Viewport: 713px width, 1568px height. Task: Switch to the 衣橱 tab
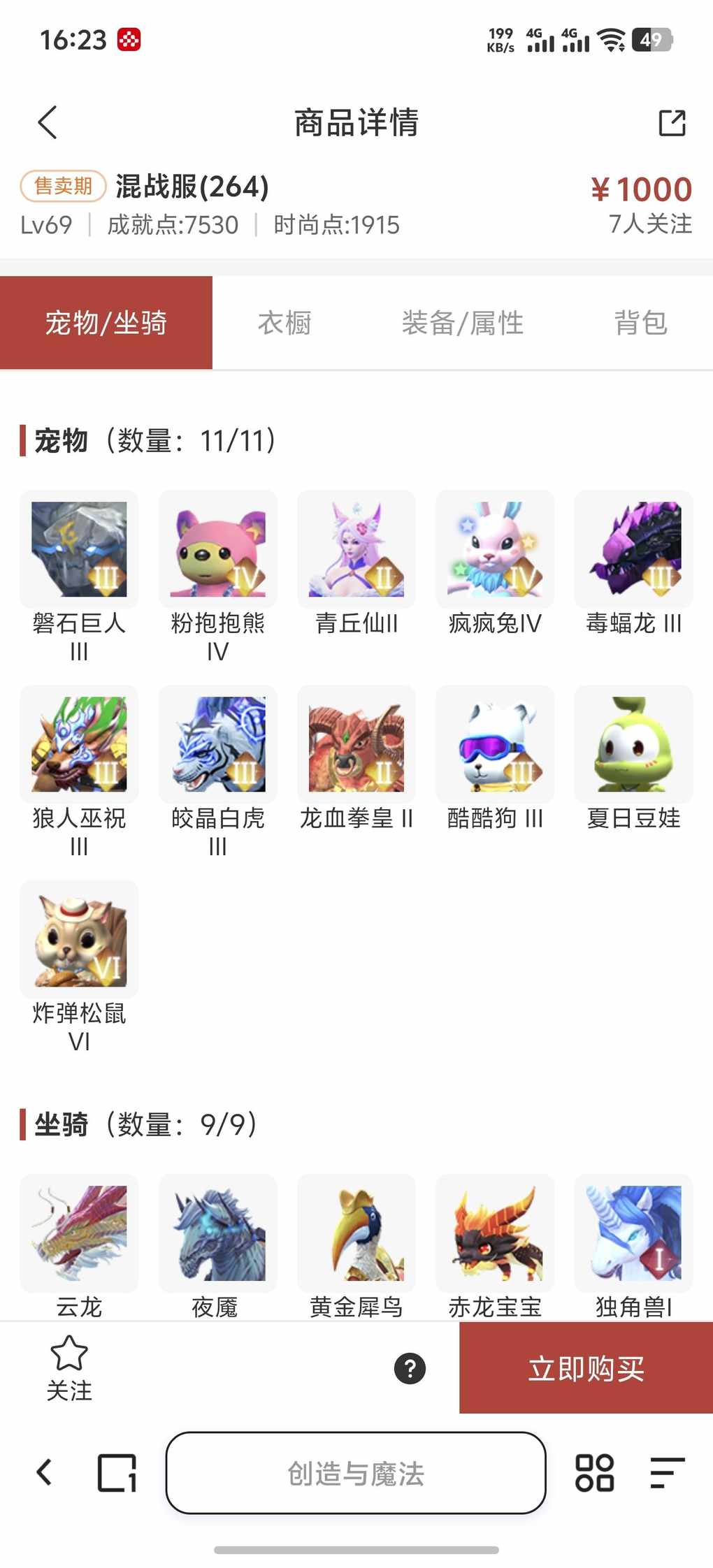(285, 323)
